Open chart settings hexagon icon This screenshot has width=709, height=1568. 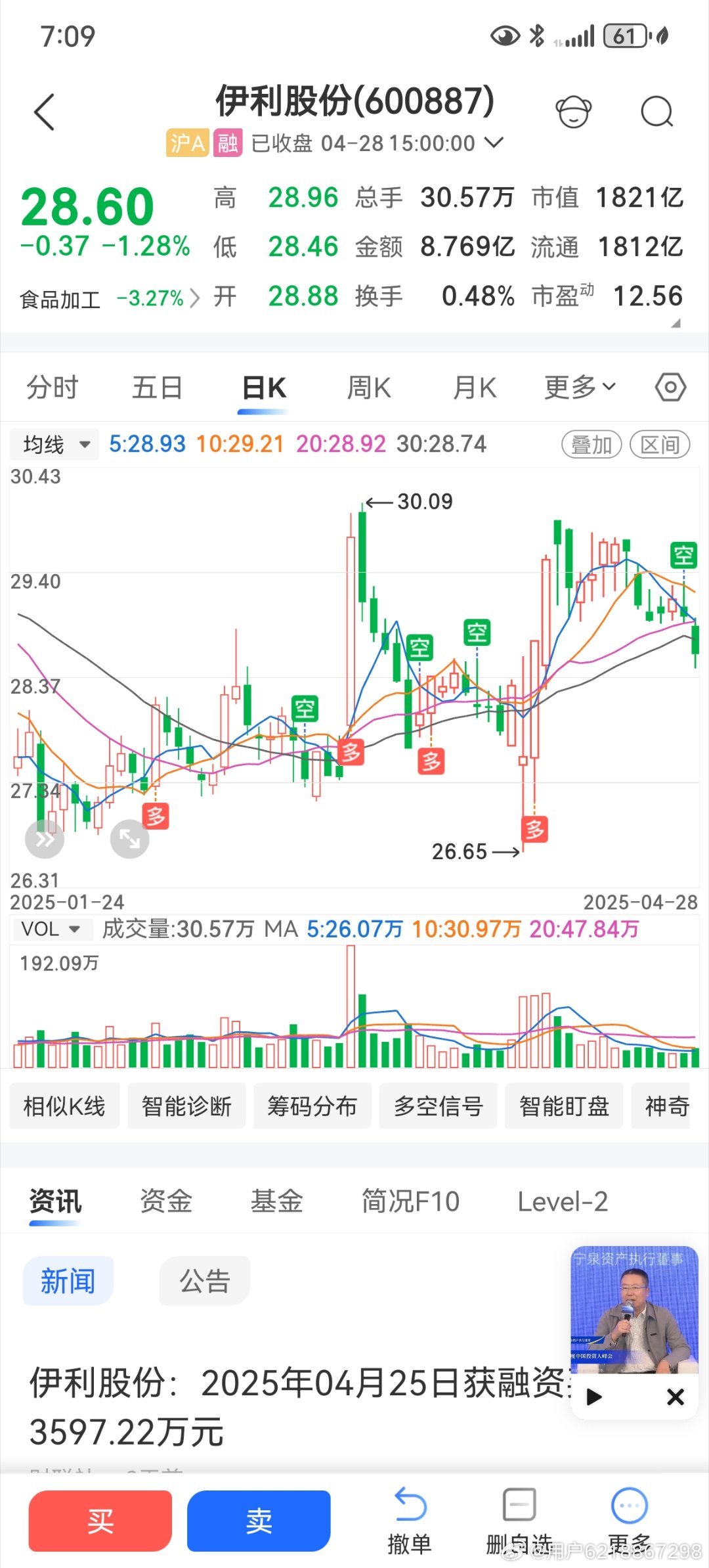pos(670,388)
